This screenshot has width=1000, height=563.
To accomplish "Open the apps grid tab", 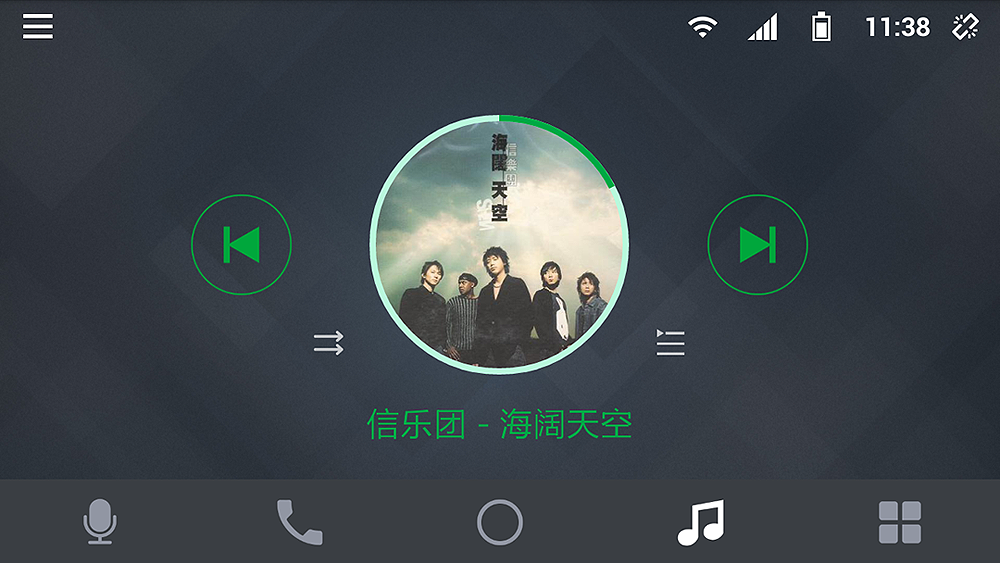I will pyautogui.click(x=899, y=522).
